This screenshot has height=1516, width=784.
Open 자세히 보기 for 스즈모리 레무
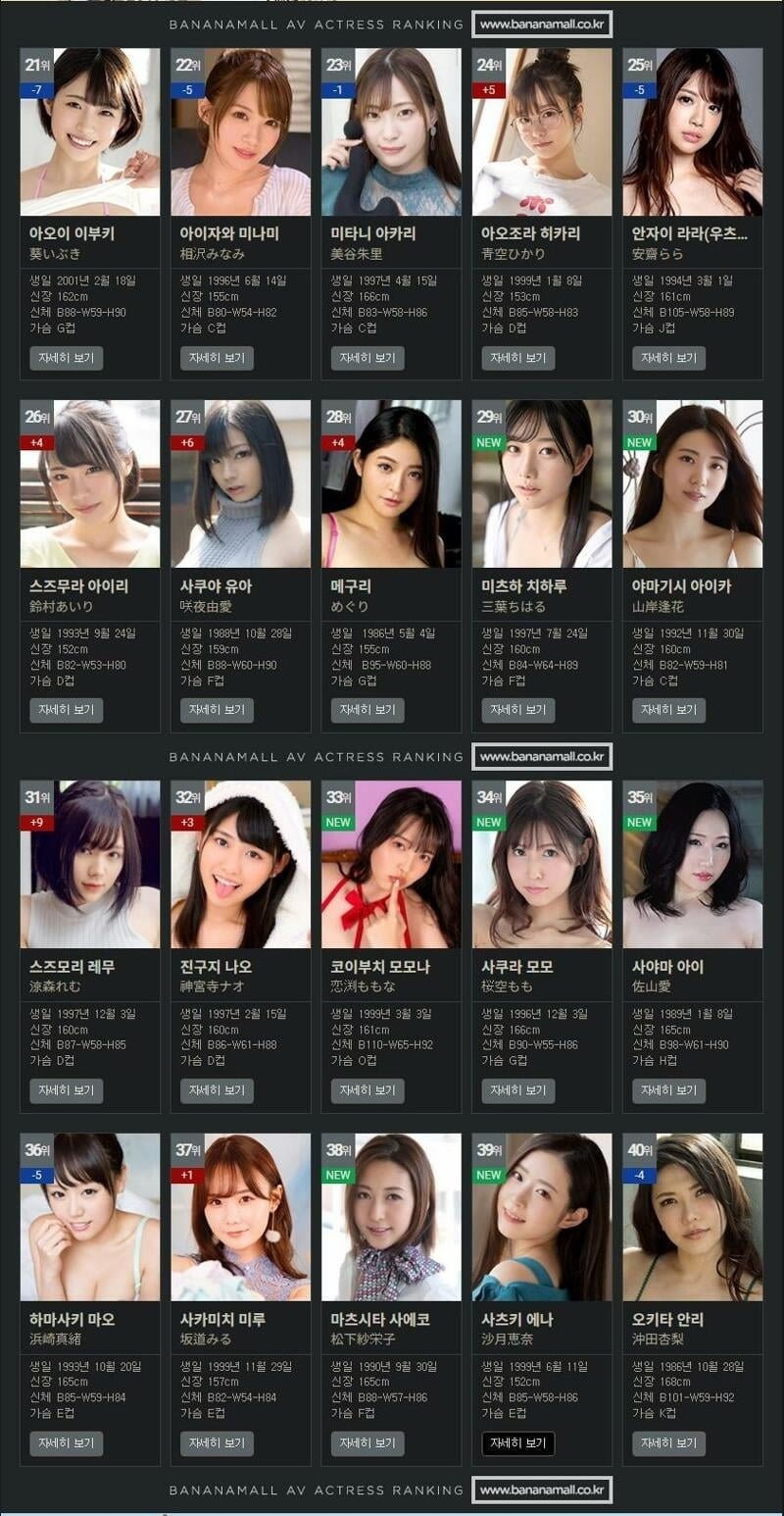point(67,1090)
